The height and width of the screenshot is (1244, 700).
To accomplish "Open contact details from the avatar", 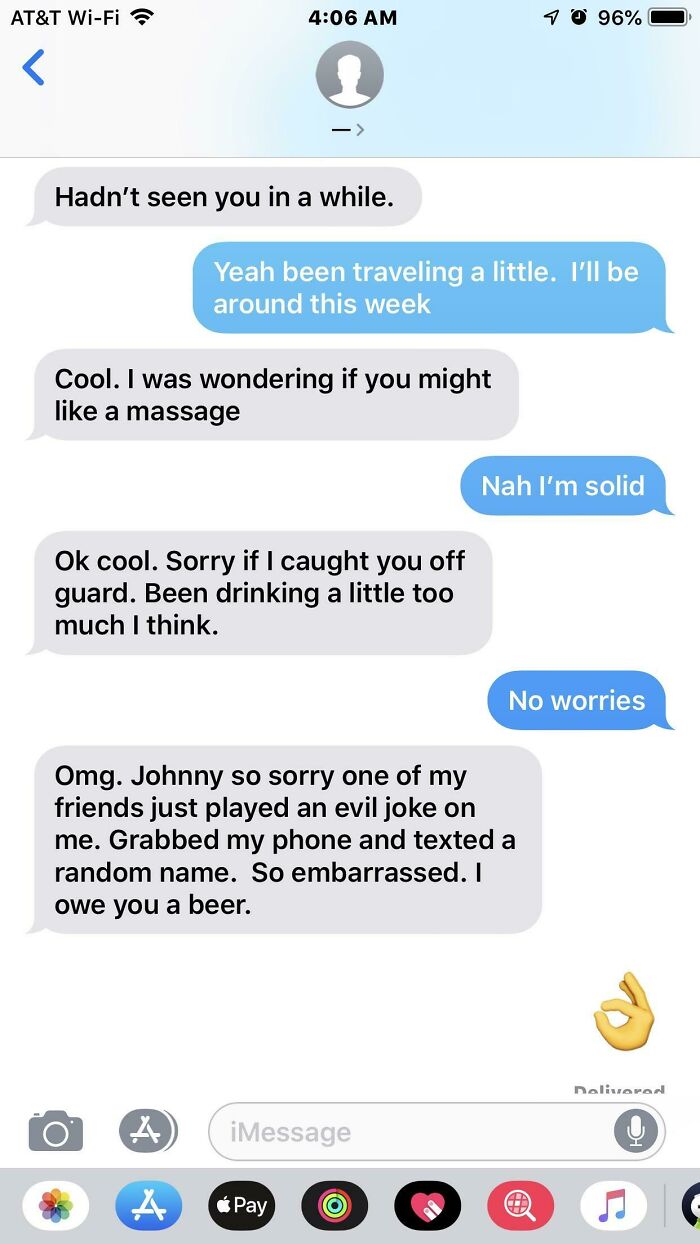I will click(350, 75).
